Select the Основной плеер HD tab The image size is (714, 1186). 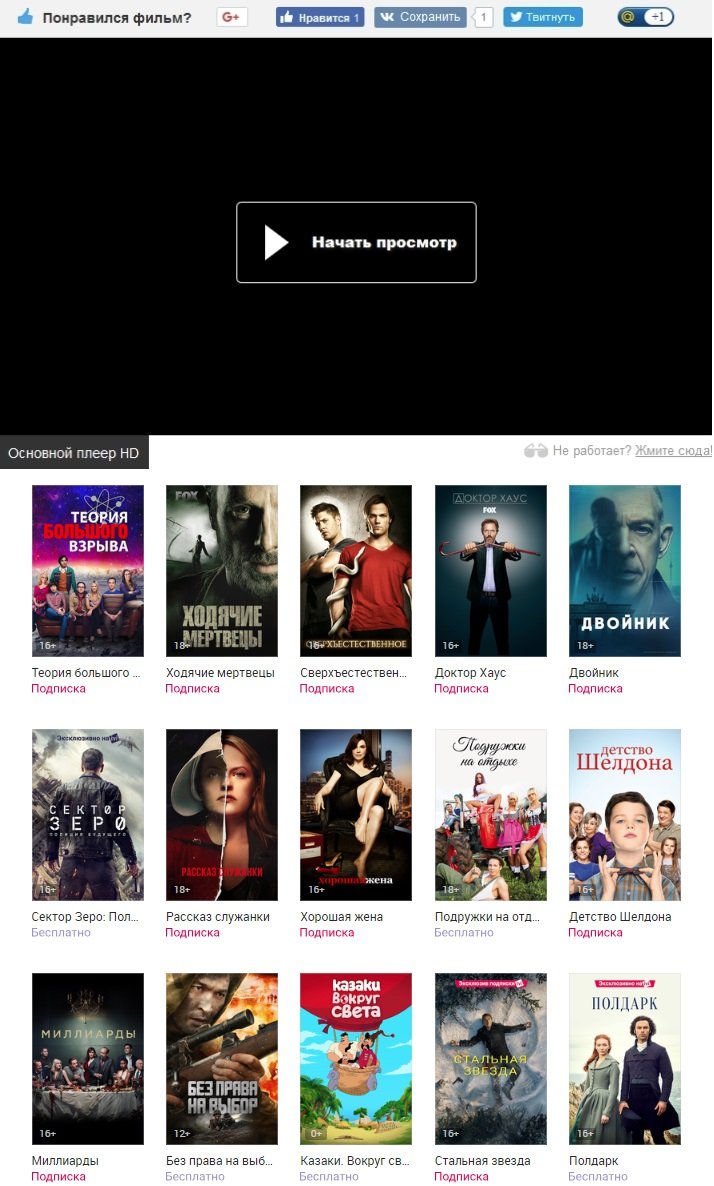tap(74, 453)
